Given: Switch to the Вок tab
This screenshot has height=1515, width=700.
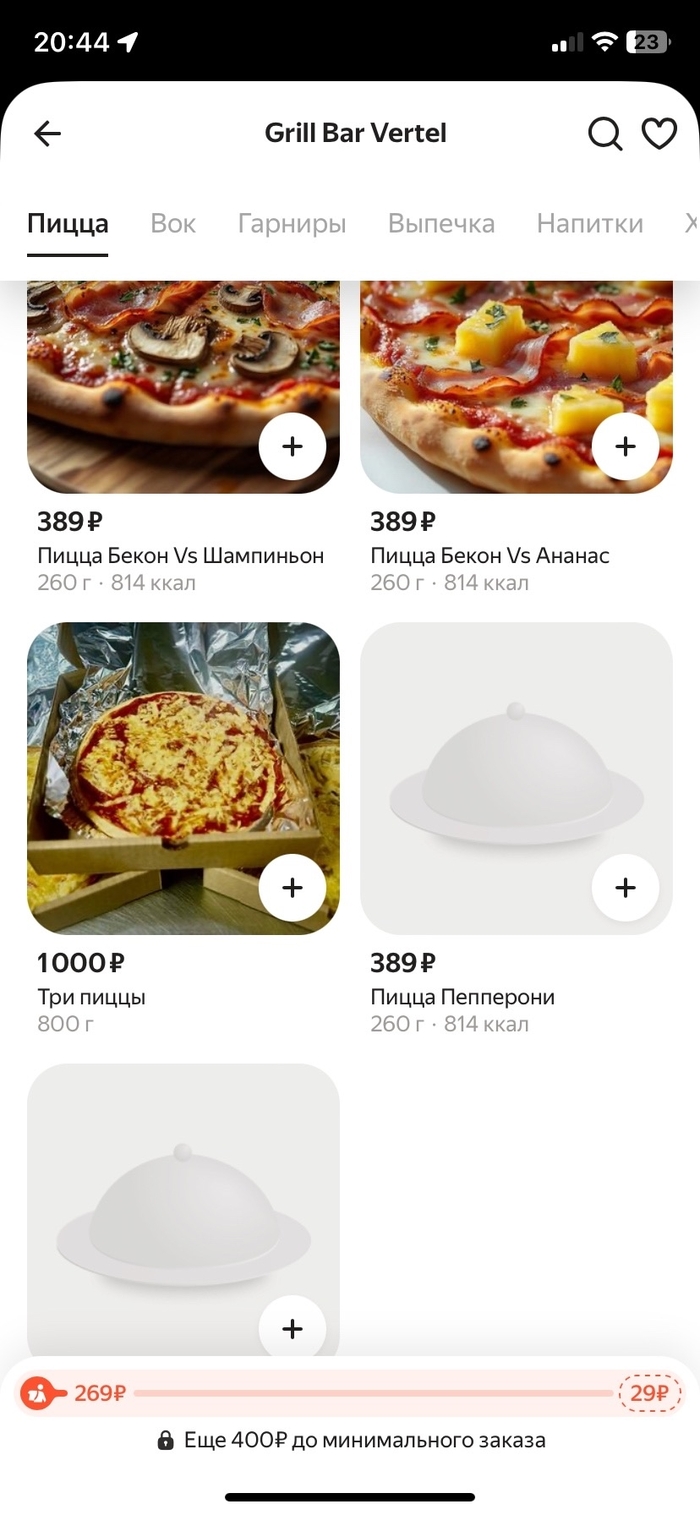Looking at the screenshot, I should [173, 223].
